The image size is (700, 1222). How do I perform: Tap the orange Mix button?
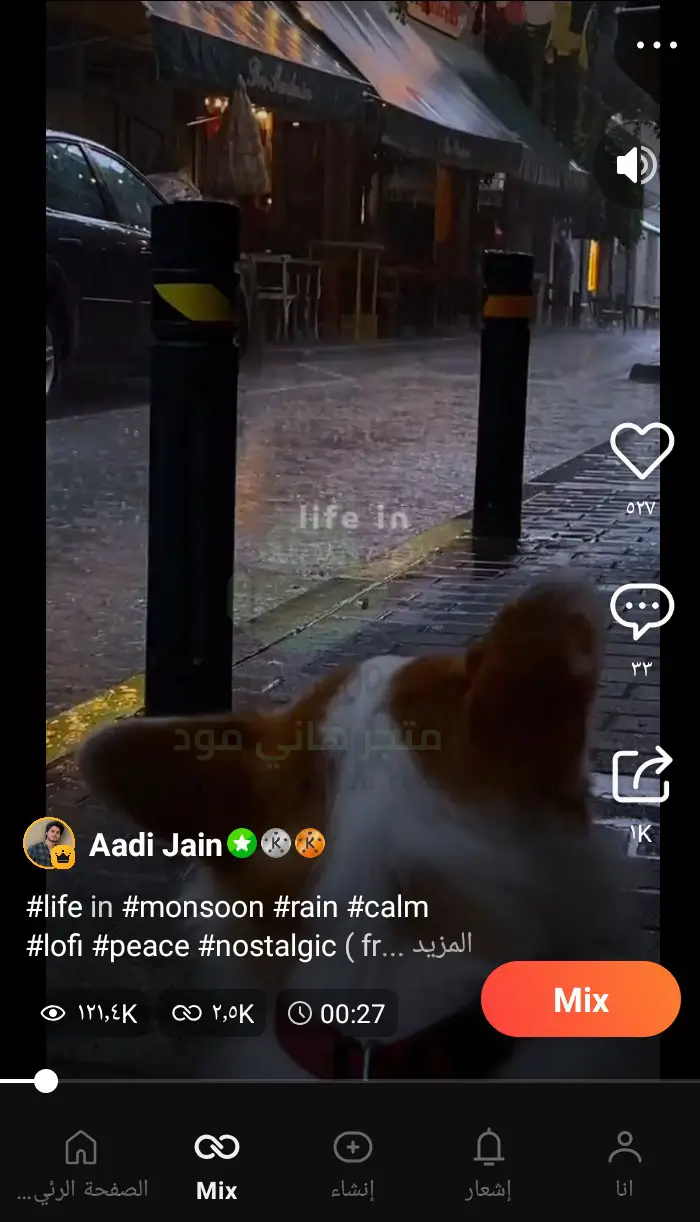click(x=581, y=999)
